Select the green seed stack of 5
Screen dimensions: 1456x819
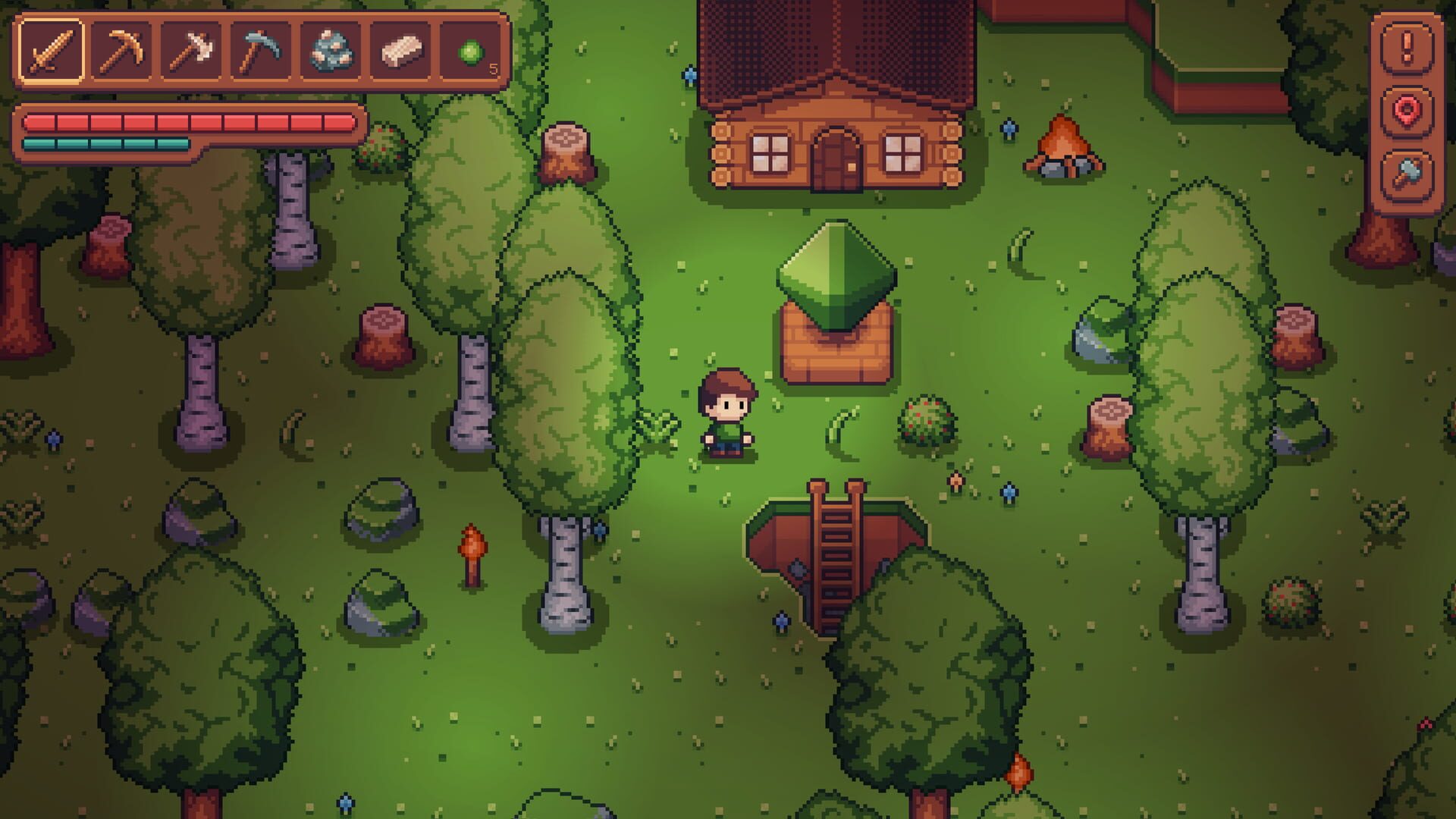pyautogui.click(x=471, y=51)
